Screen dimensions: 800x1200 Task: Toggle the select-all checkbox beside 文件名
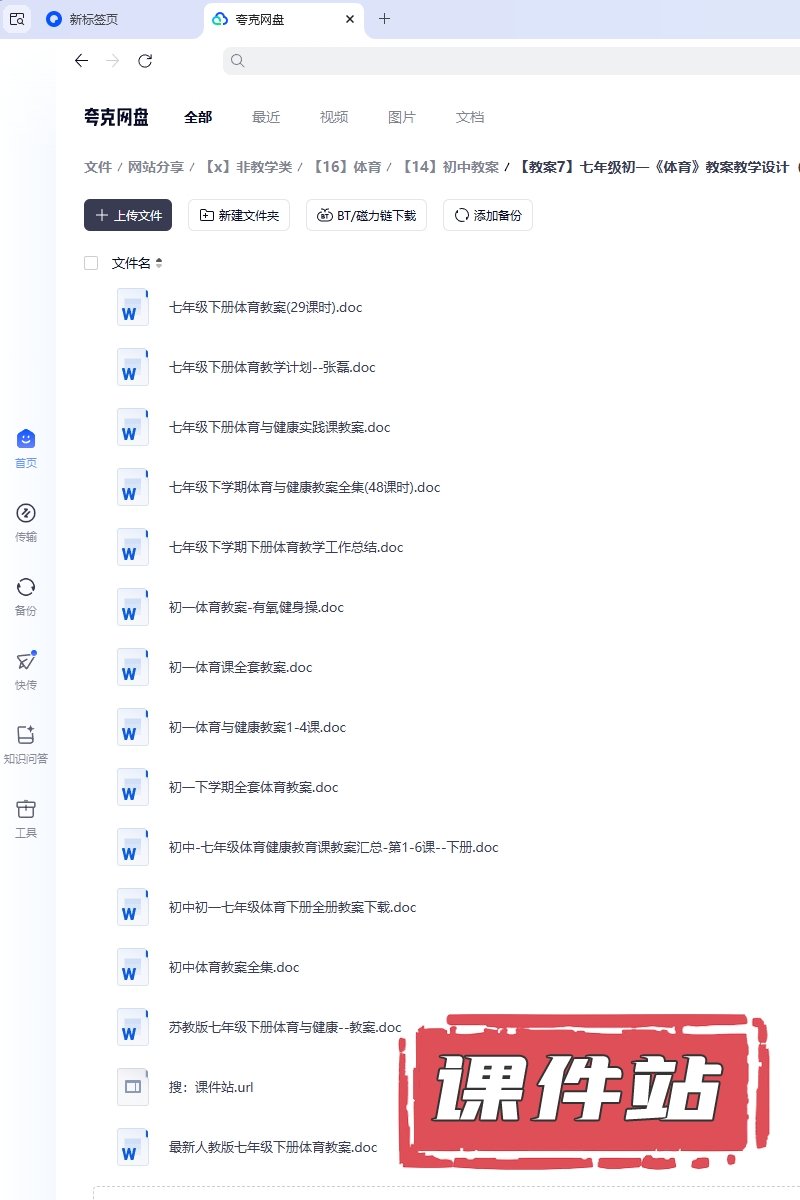click(x=91, y=263)
